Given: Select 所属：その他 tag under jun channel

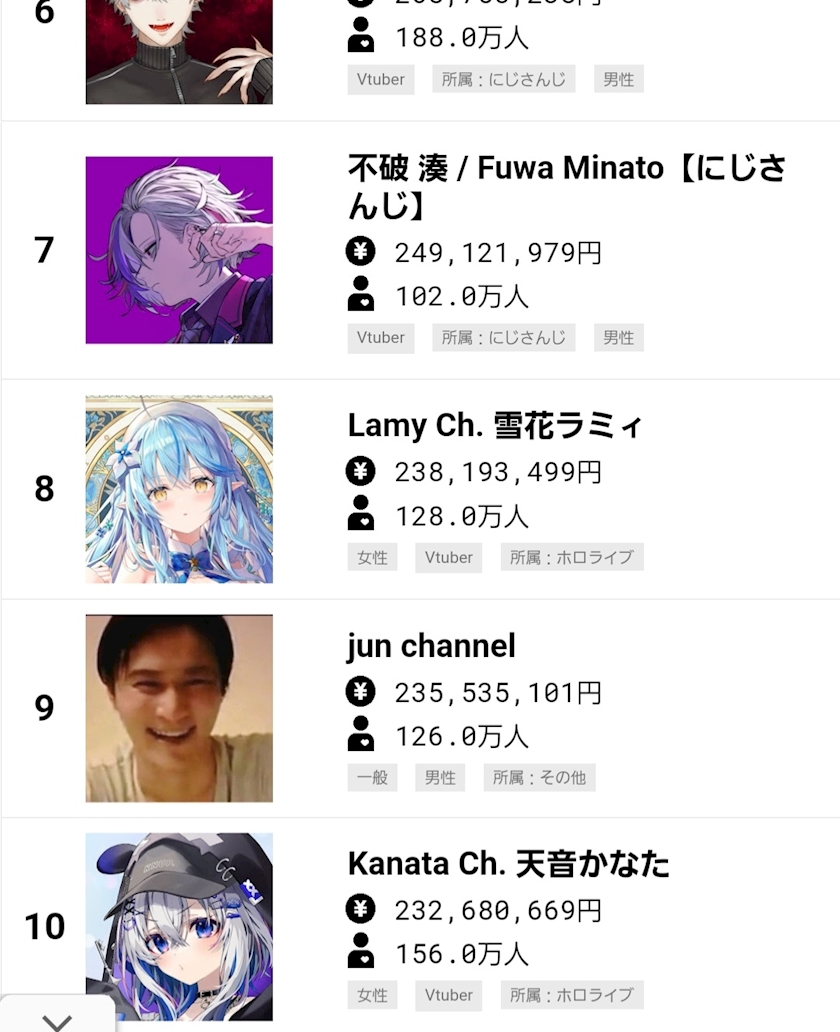Looking at the screenshot, I should pos(539,777).
